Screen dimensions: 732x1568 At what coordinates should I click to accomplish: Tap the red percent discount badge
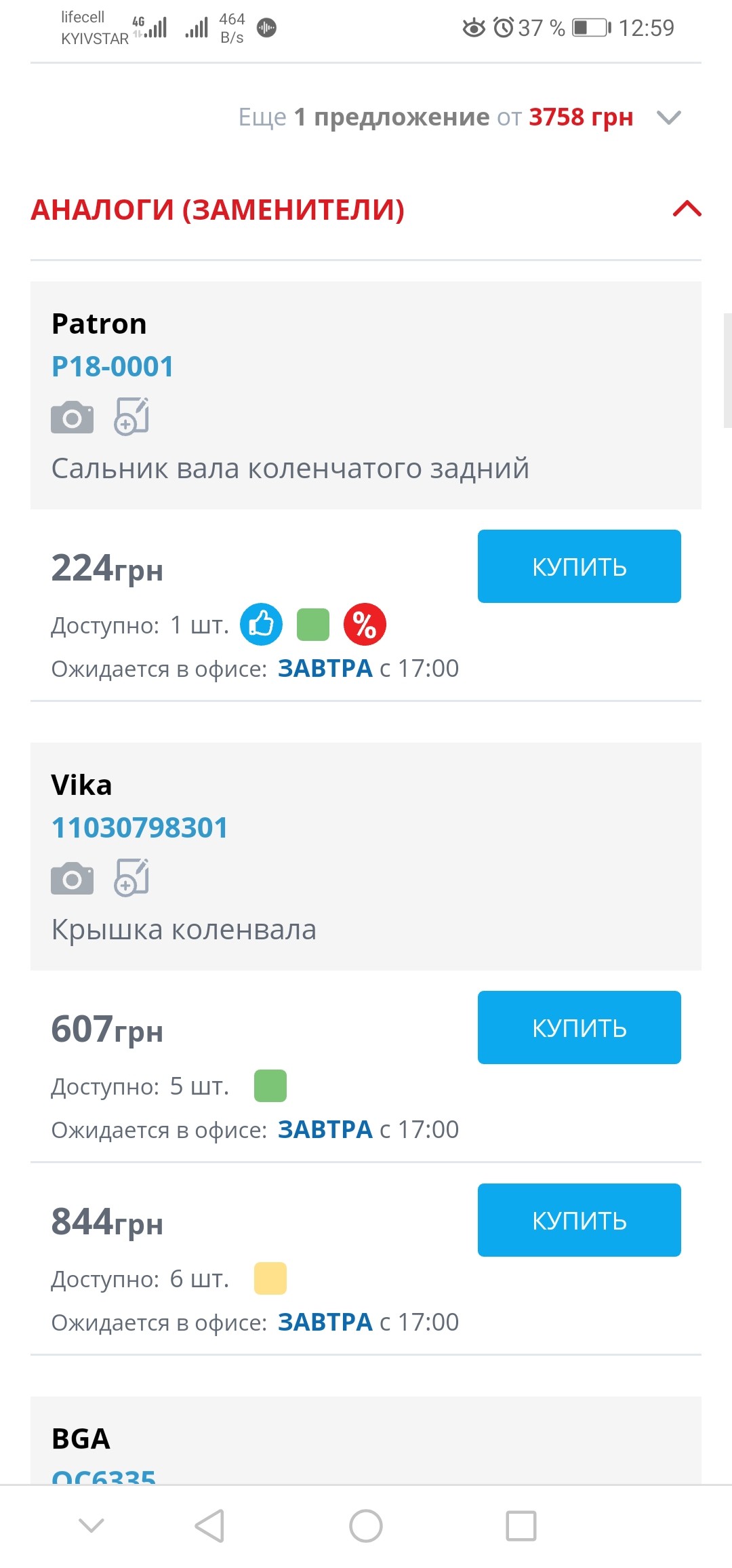pos(365,625)
